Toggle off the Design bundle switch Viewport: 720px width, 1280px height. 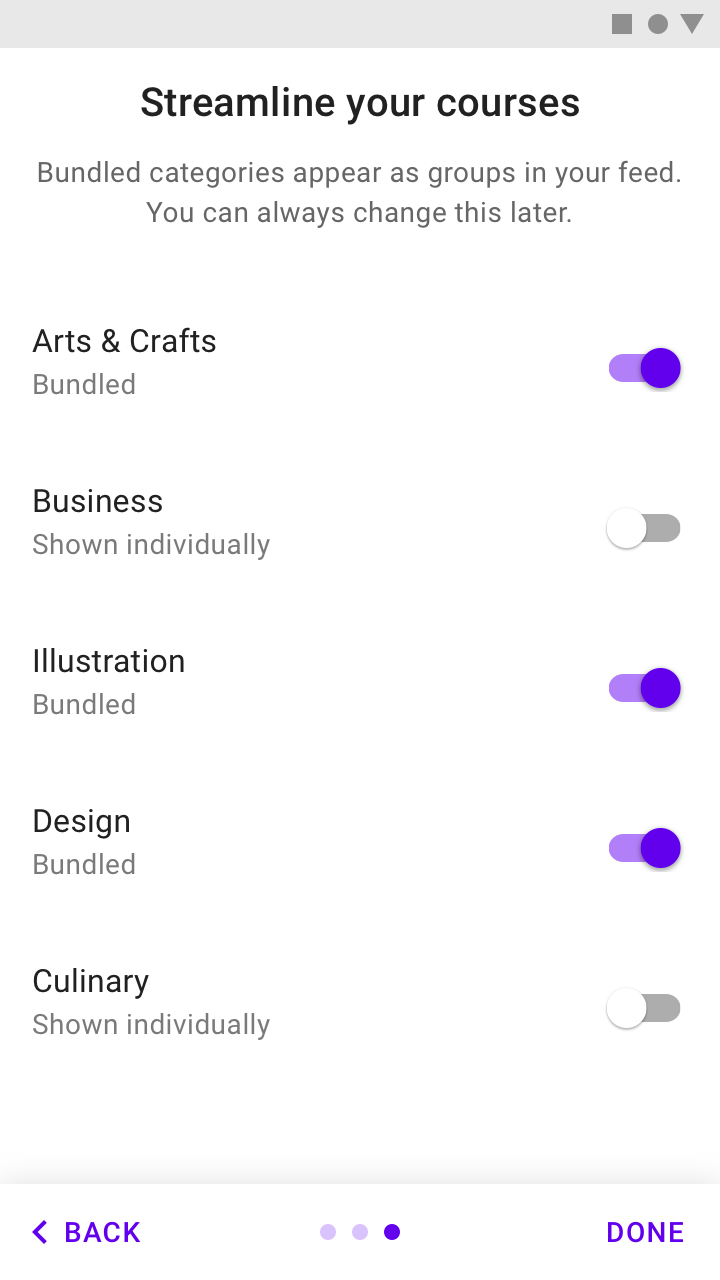click(x=644, y=848)
